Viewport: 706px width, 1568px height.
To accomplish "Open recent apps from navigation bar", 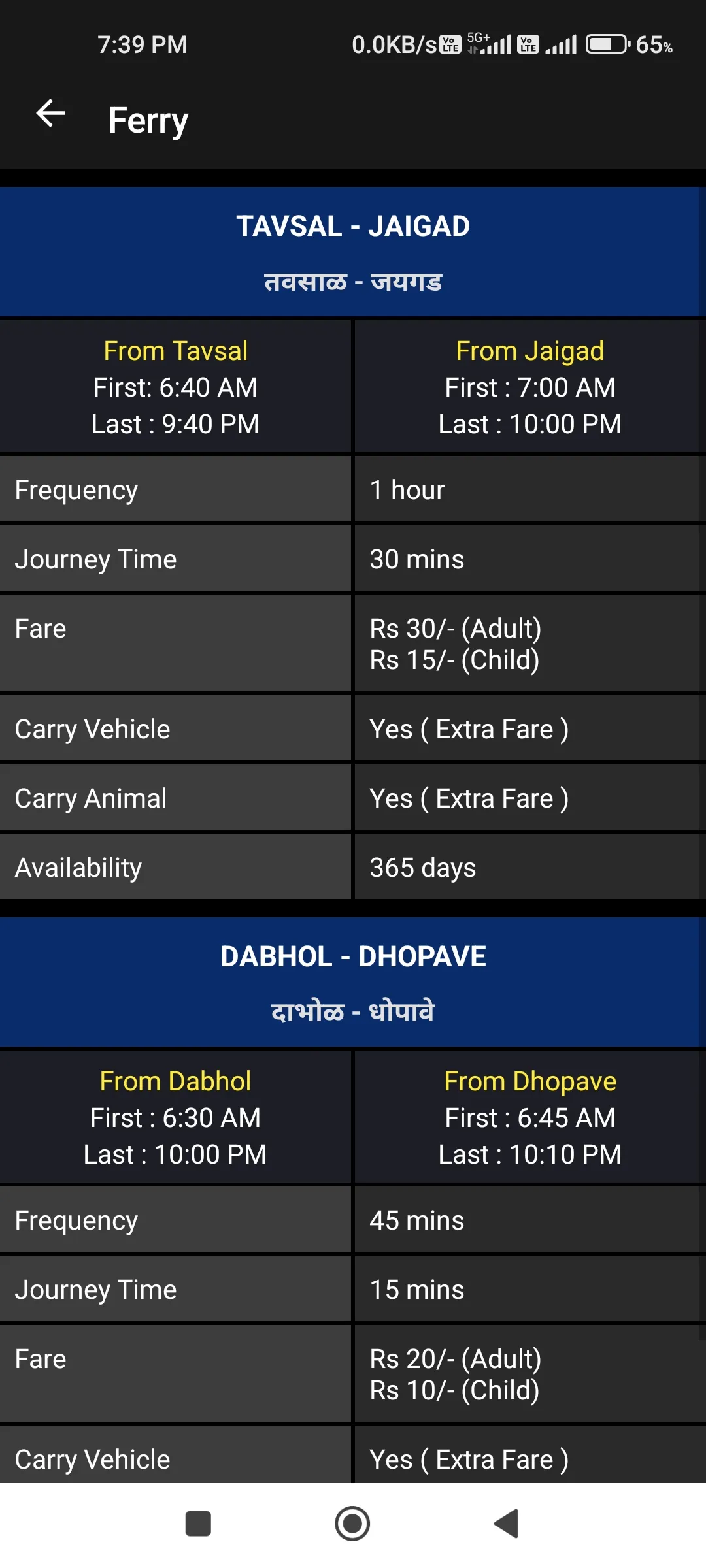I will point(198,1524).
